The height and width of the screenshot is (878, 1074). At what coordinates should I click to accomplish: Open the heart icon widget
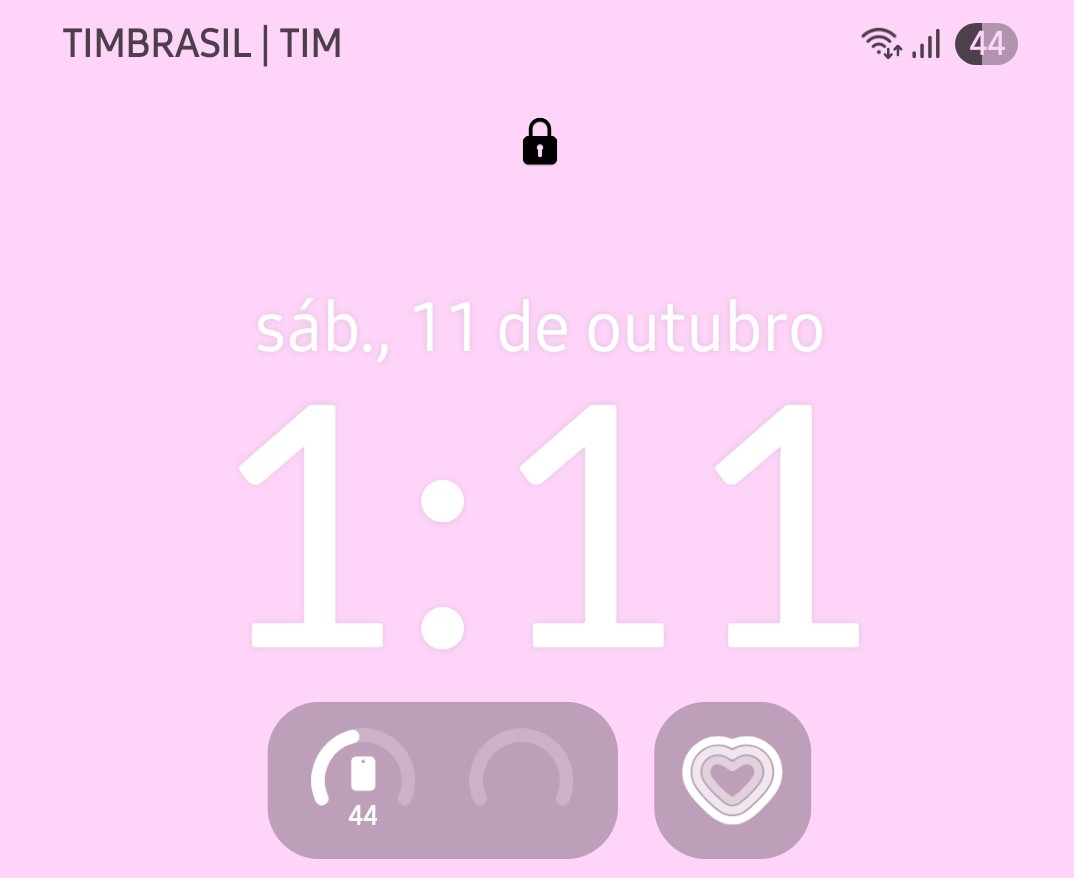pos(732,780)
